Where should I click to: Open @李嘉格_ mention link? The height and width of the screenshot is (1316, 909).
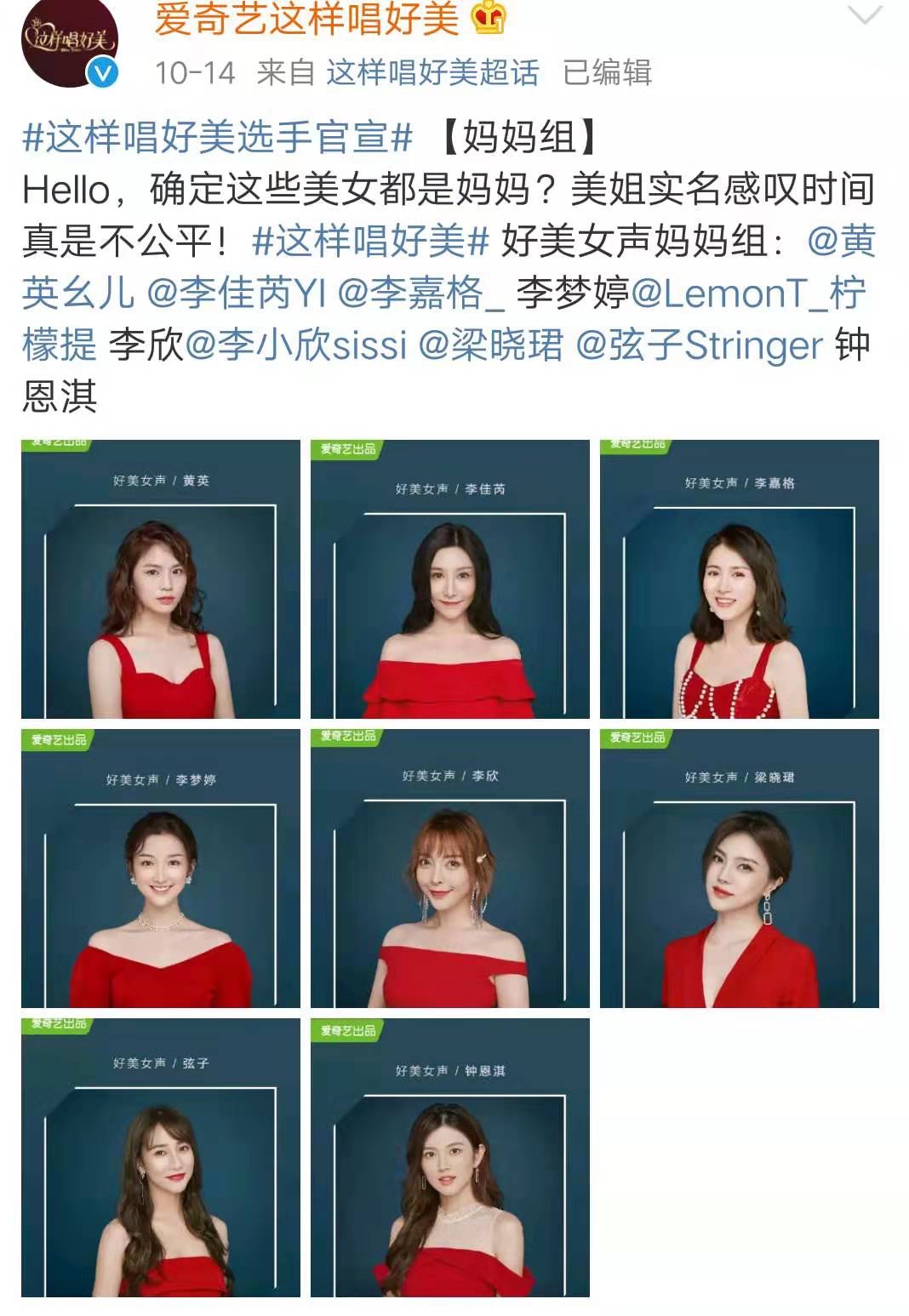tap(420, 293)
